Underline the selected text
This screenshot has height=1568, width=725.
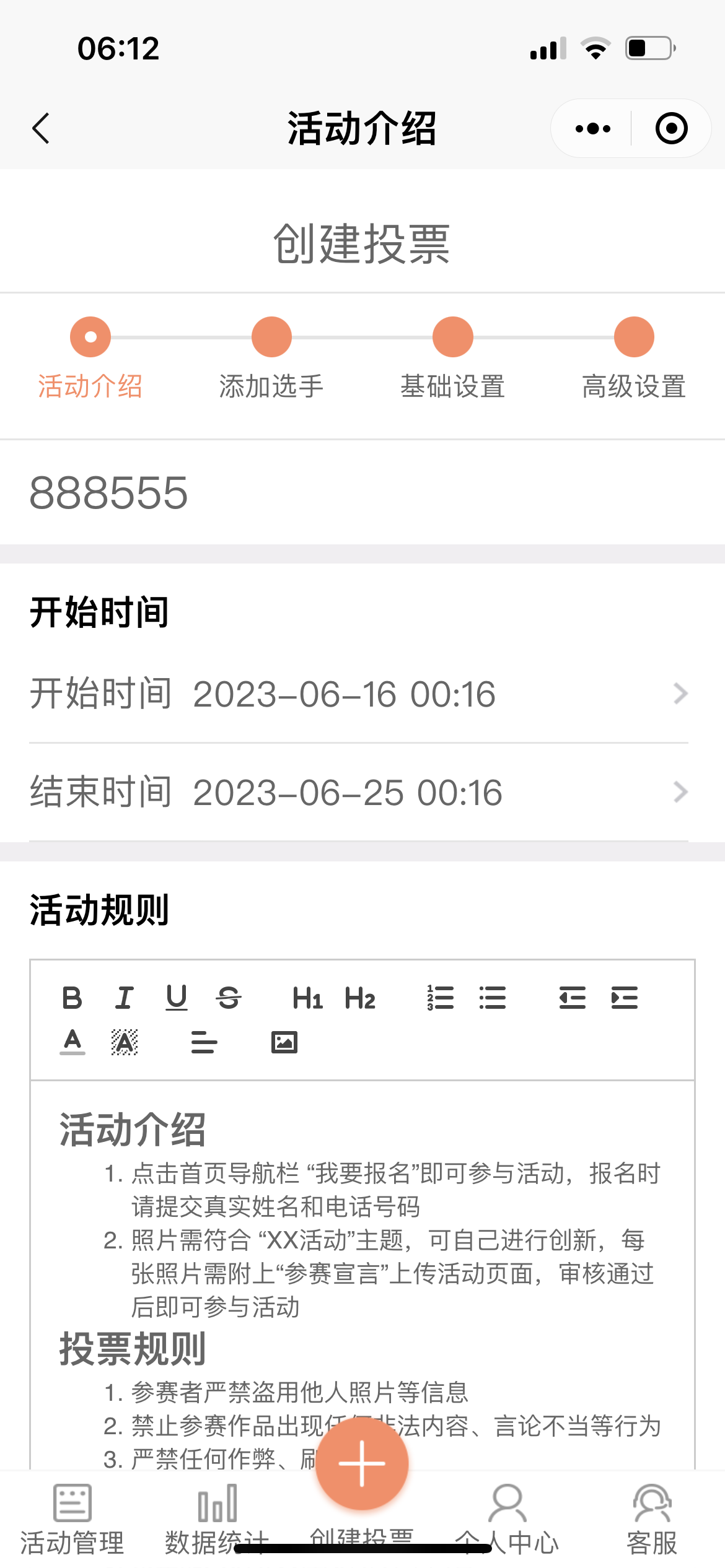click(x=177, y=998)
